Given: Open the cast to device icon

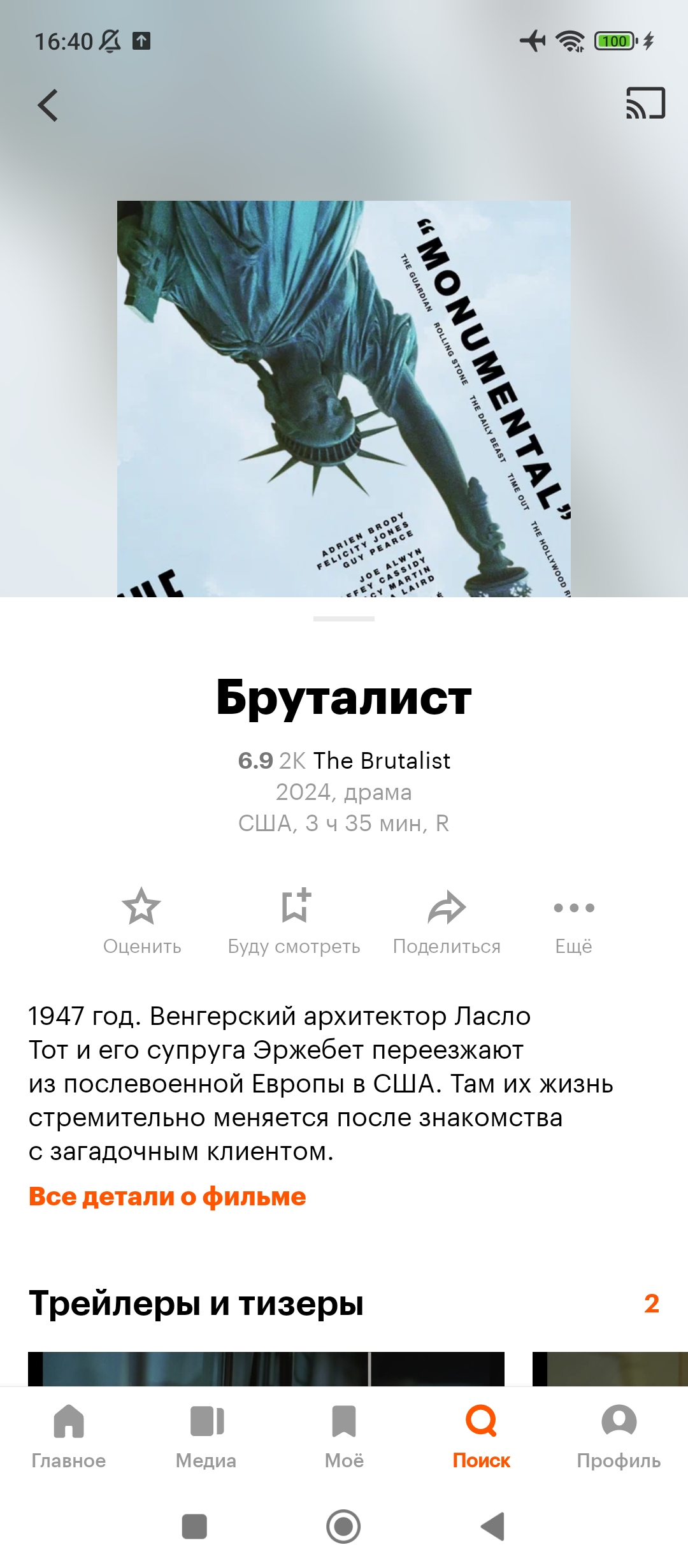Looking at the screenshot, I should pos(645,103).
